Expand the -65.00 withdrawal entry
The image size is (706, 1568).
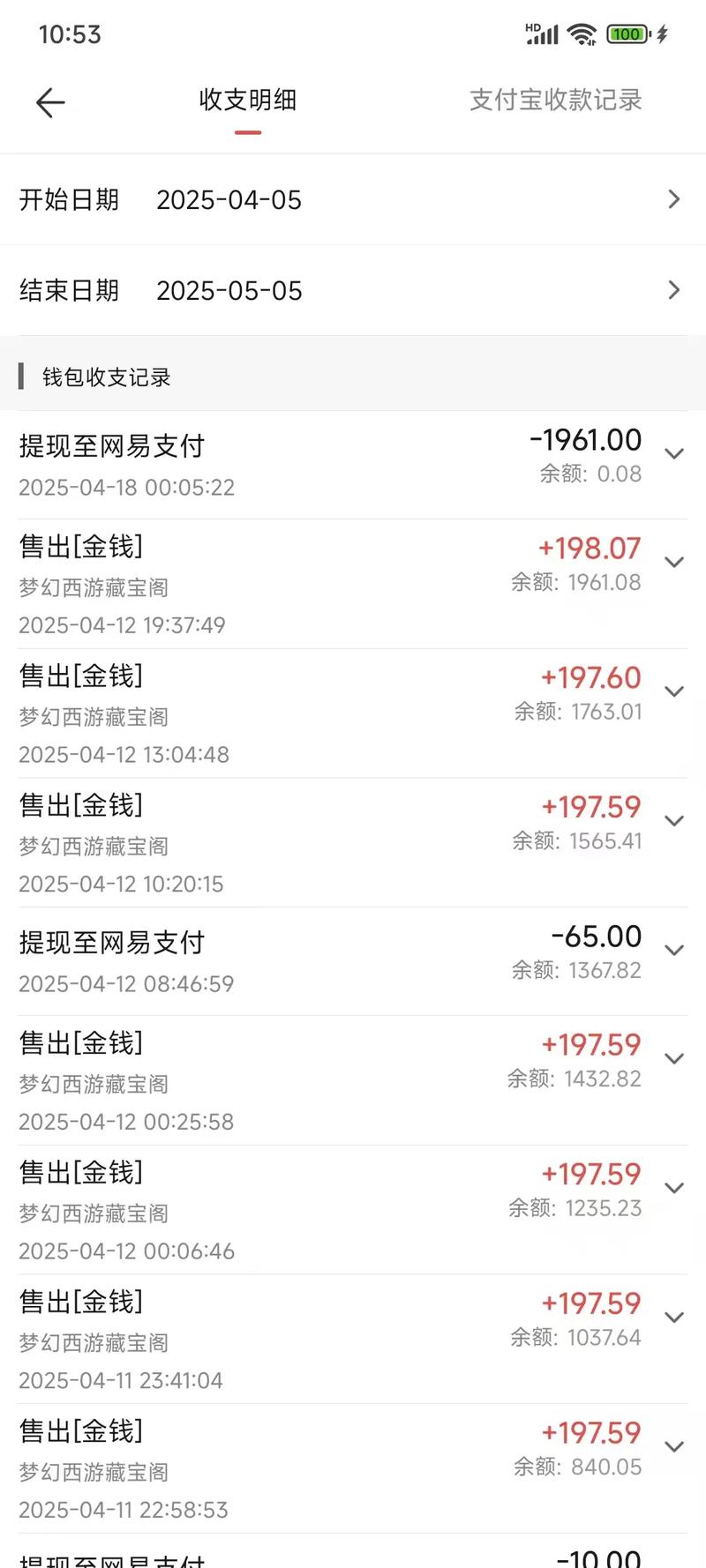(674, 951)
